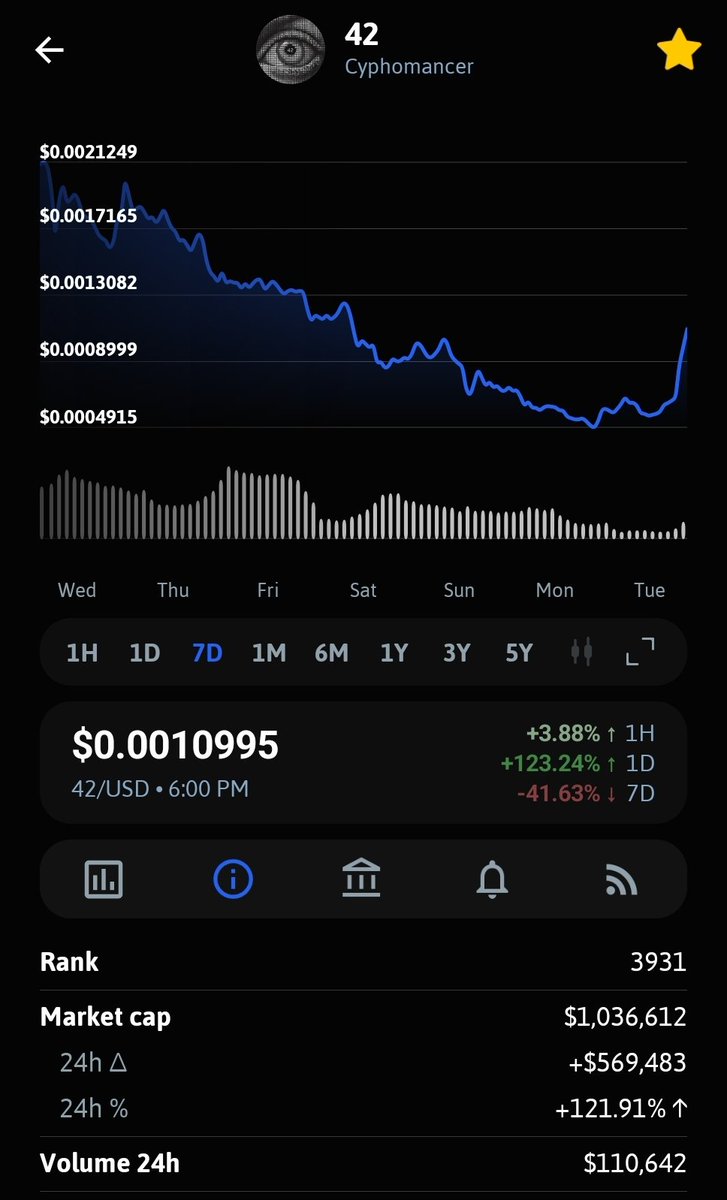Viewport: 727px width, 1200px height.
Task: Switch the chart to 1M
Action: coord(269,653)
